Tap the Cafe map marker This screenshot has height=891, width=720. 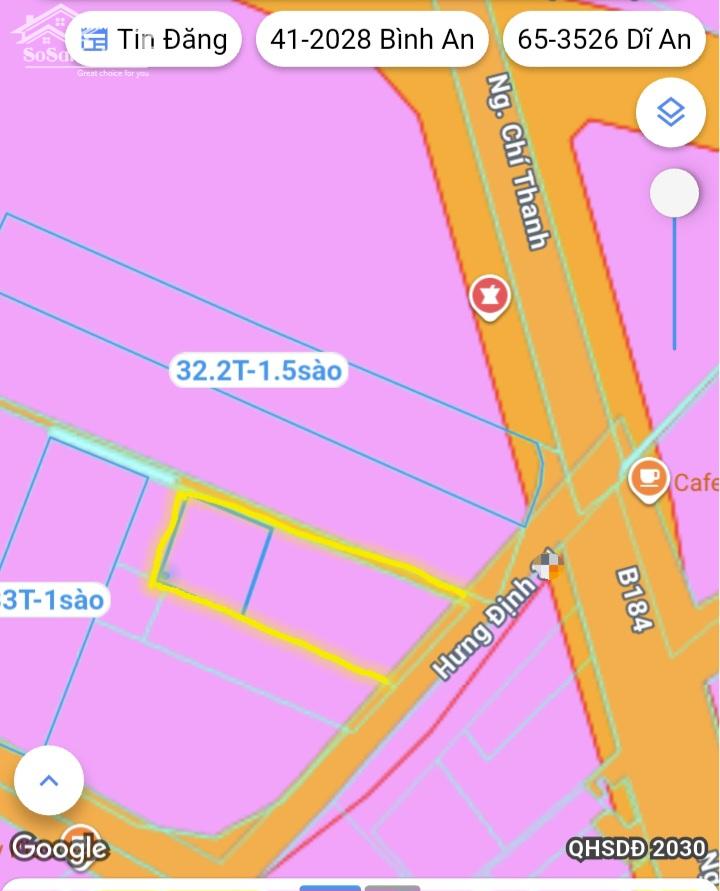(649, 478)
